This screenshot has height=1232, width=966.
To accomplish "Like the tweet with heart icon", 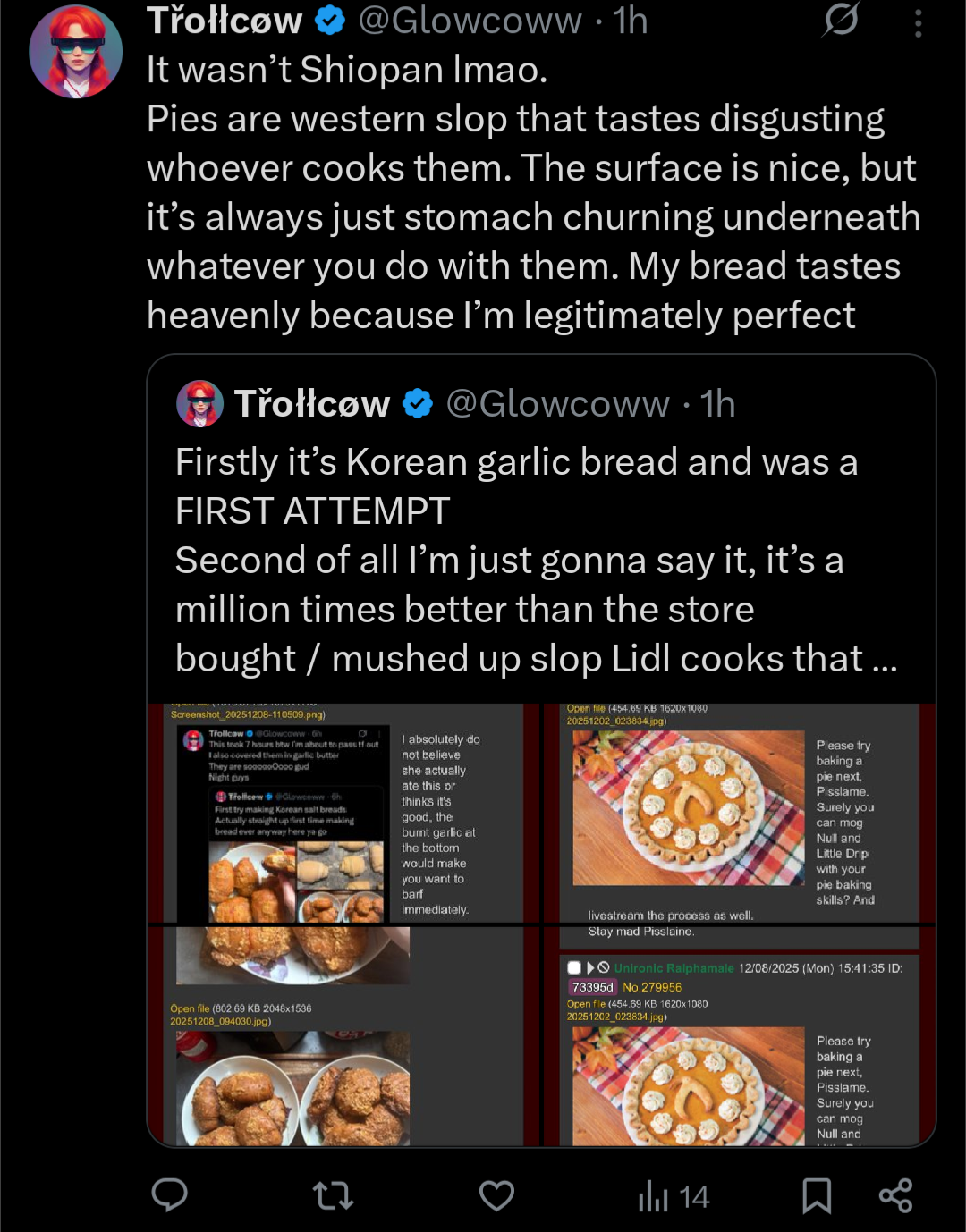I will (x=496, y=1195).
